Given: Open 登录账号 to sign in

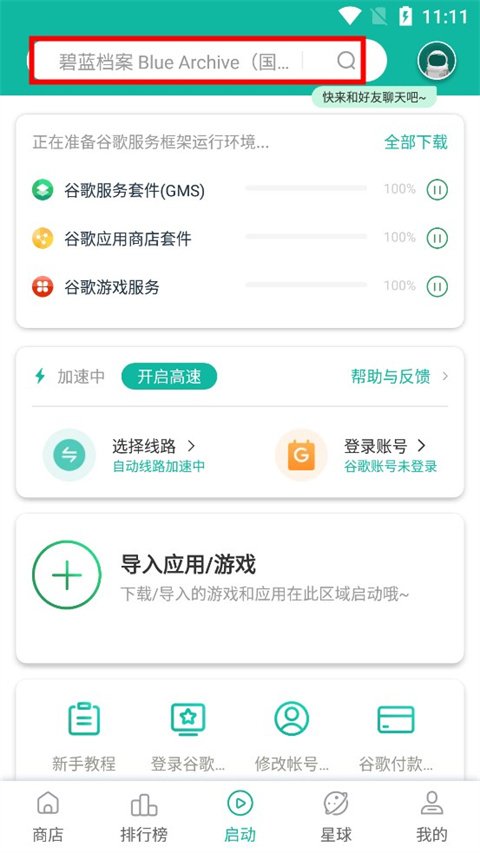Looking at the screenshot, I should pos(356,455).
